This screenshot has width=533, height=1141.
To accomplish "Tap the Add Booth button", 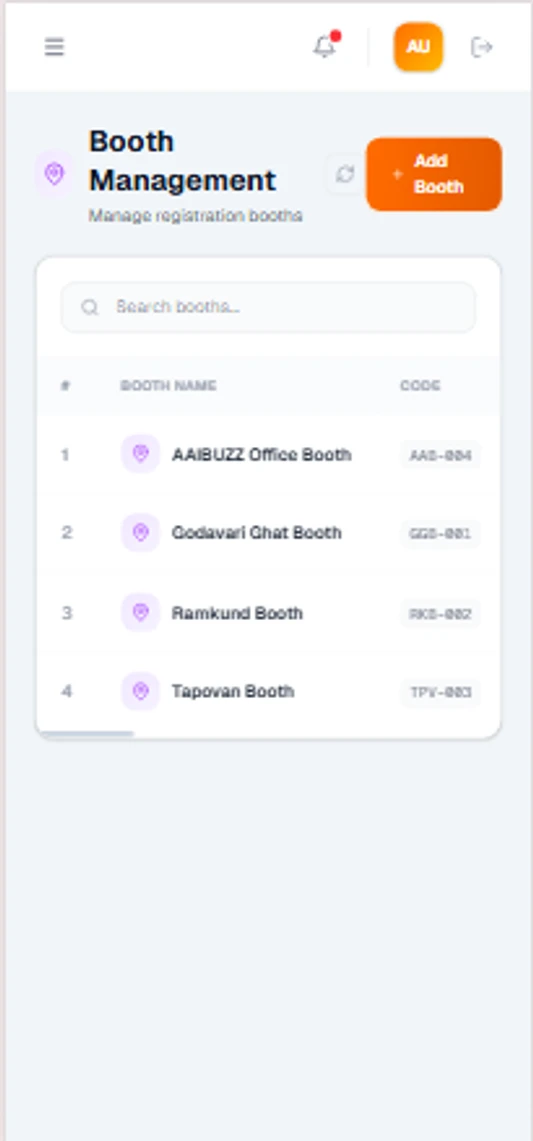I will click(x=434, y=174).
